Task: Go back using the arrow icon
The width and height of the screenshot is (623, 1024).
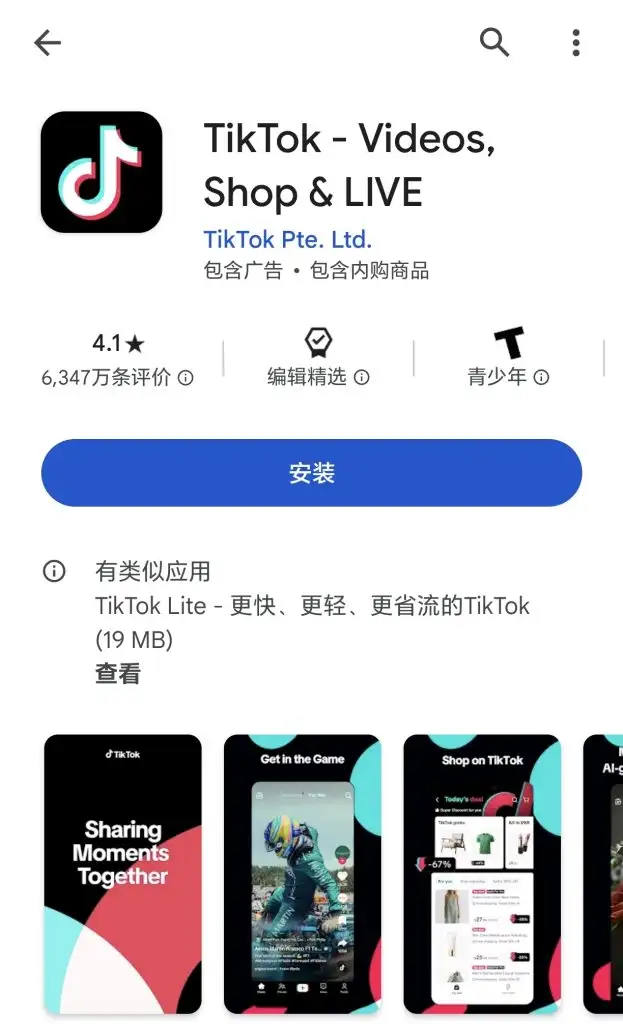Action: click(47, 42)
